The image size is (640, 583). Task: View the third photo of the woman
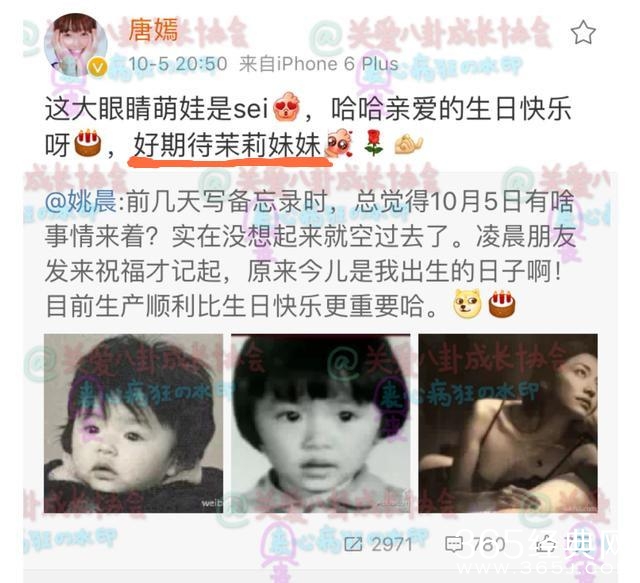(x=507, y=423)
